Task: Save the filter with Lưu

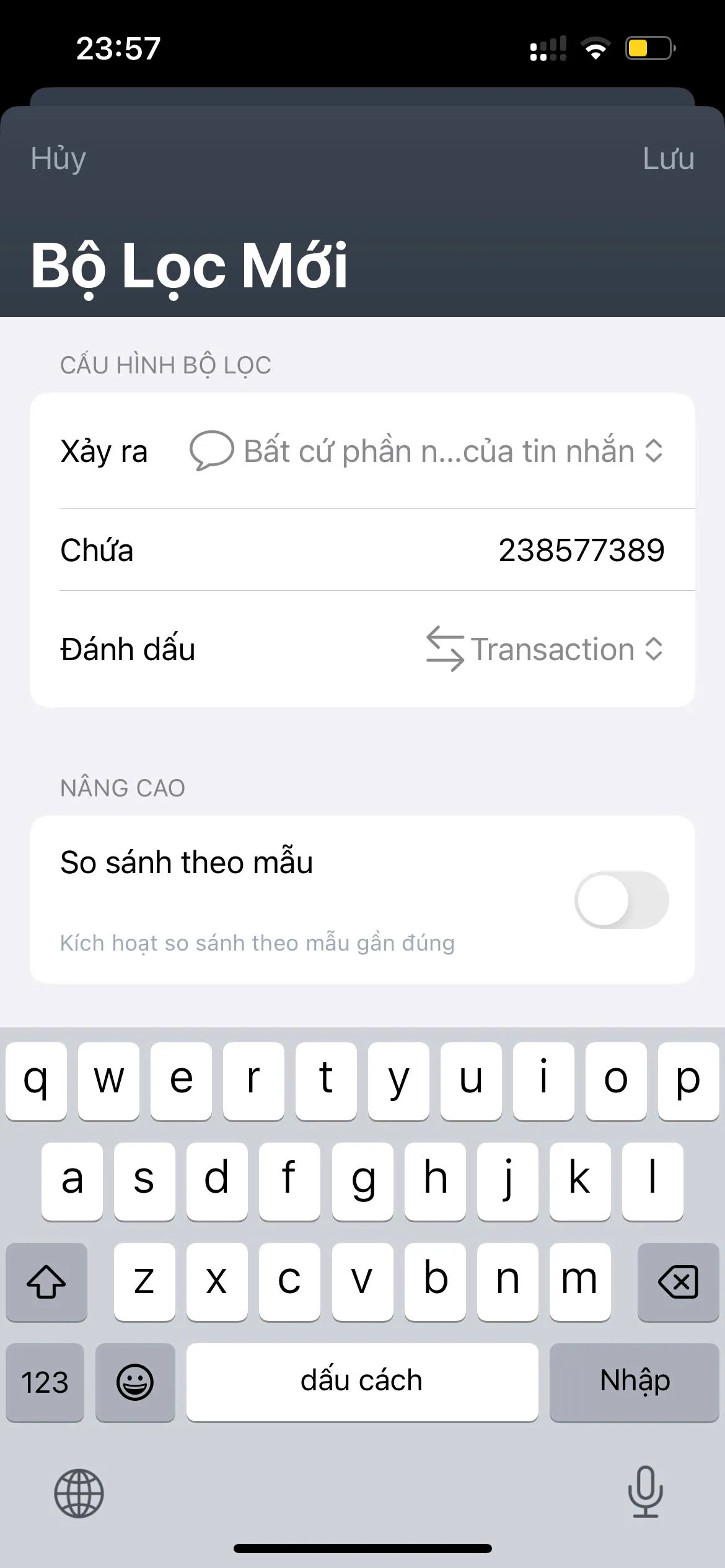Action: tap(668, 159)
